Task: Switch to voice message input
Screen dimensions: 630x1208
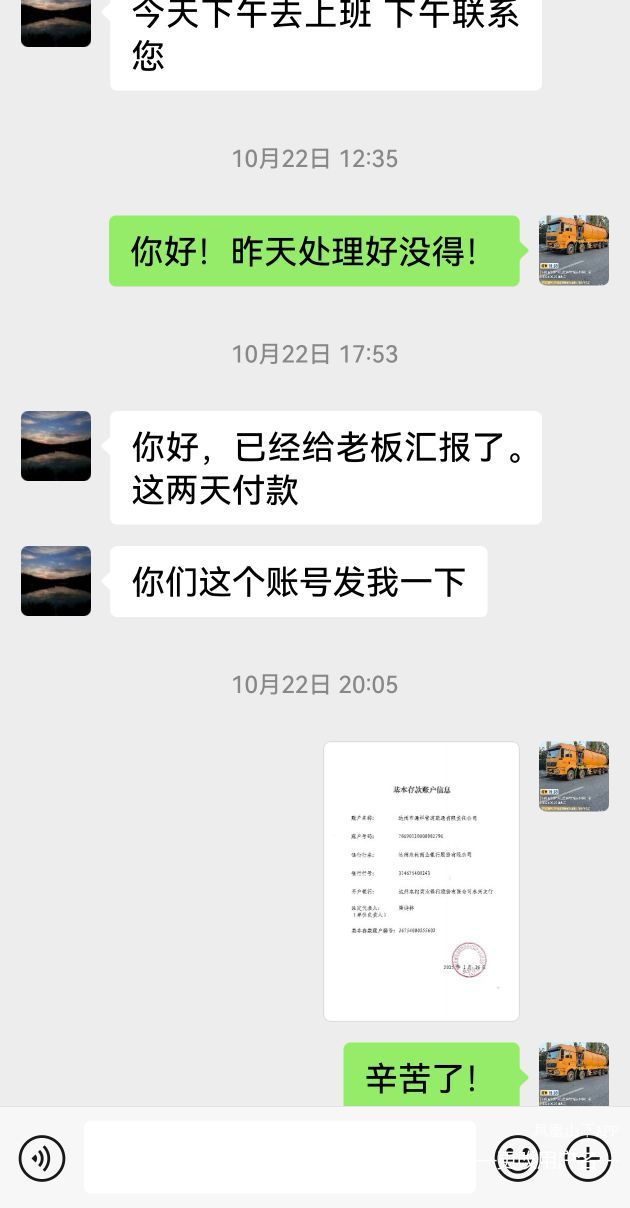Action: click(x=42, y=1158)
